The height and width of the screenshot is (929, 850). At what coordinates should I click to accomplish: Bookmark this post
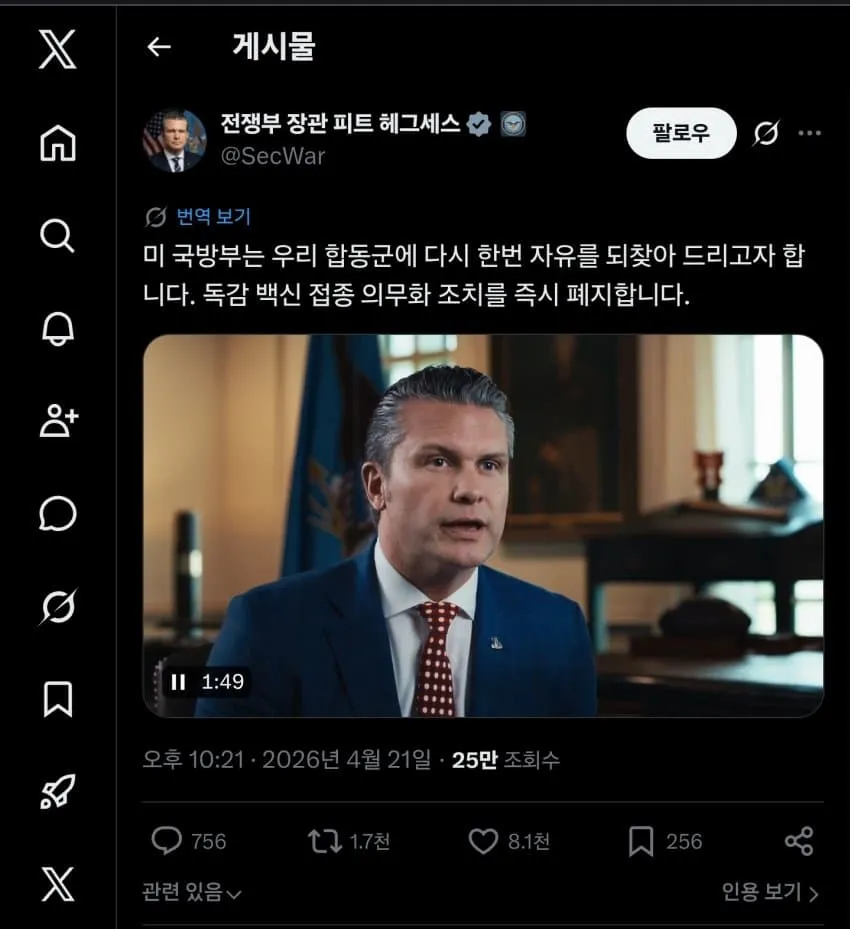point(641,842)
